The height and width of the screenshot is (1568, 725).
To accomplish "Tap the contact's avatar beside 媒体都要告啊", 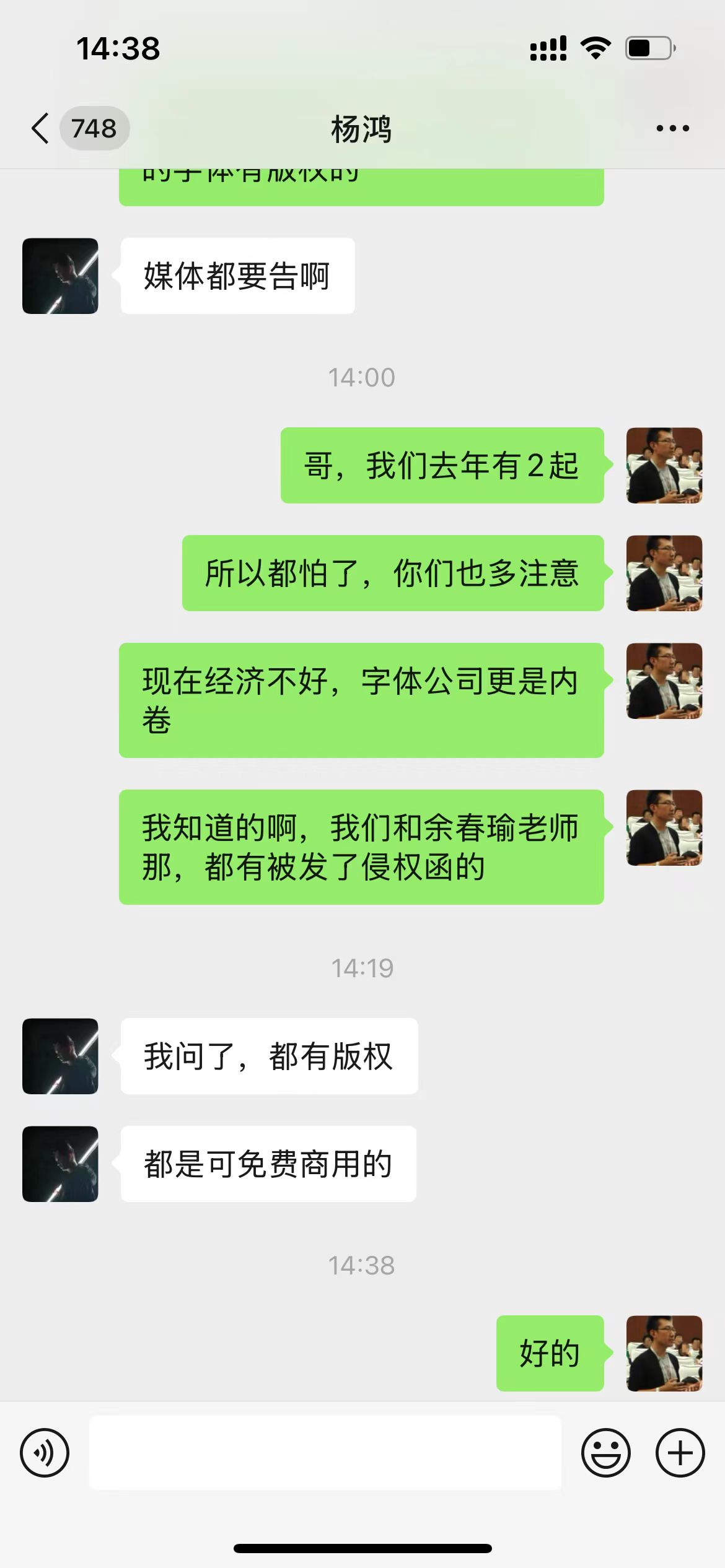I will pos(60,276).
